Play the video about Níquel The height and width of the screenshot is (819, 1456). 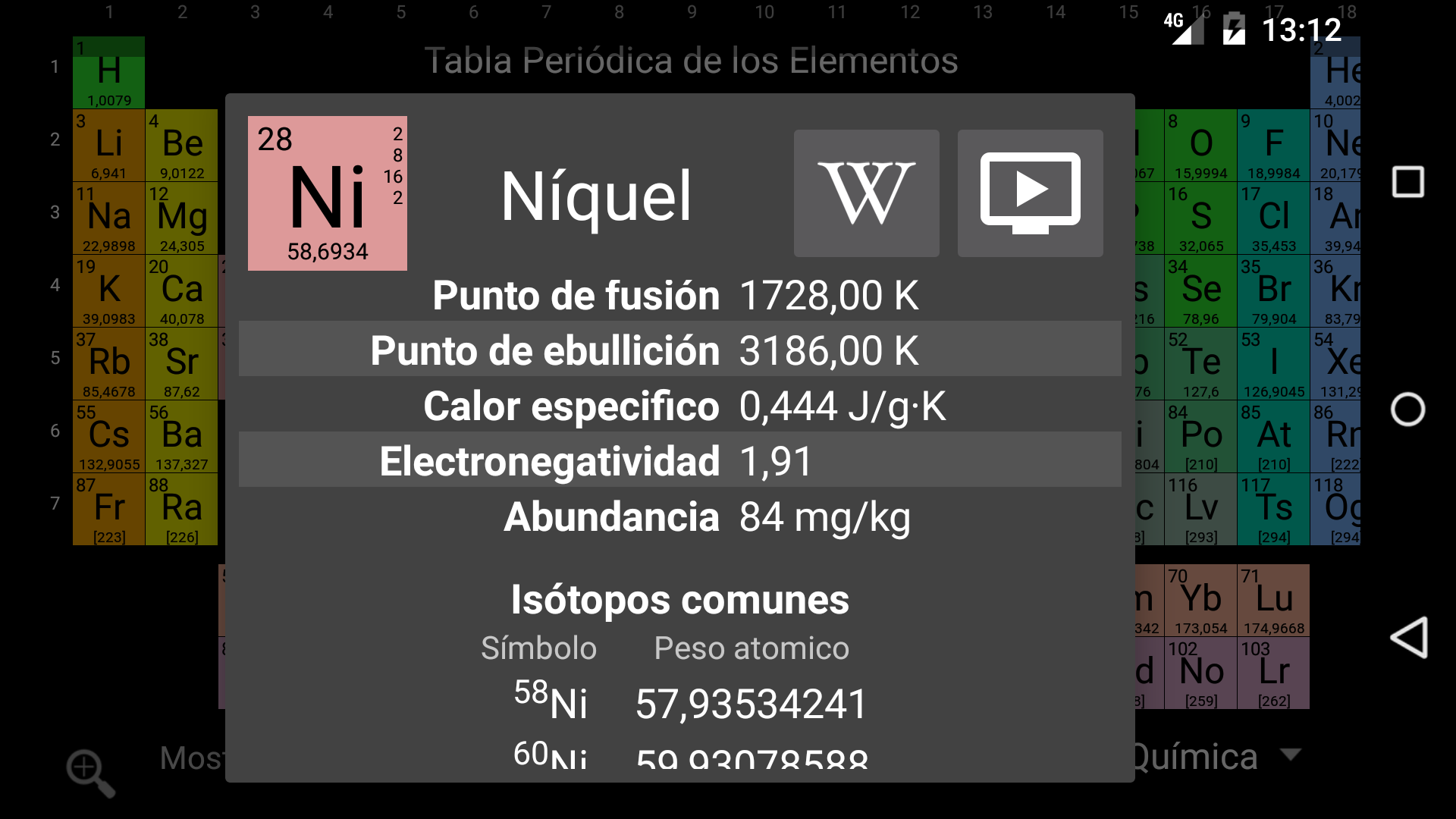[x=1030, y=193]
